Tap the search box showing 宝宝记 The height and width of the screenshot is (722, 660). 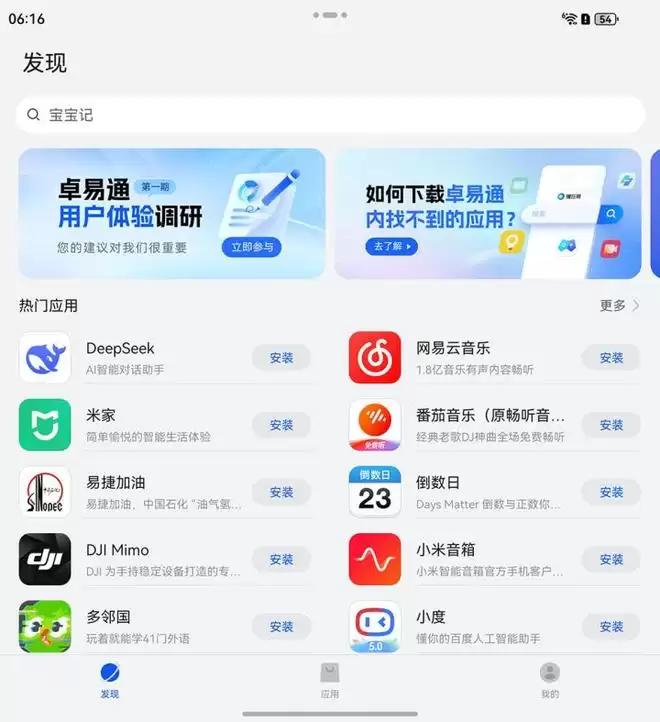pyautogui.click(x=330, y=115)
